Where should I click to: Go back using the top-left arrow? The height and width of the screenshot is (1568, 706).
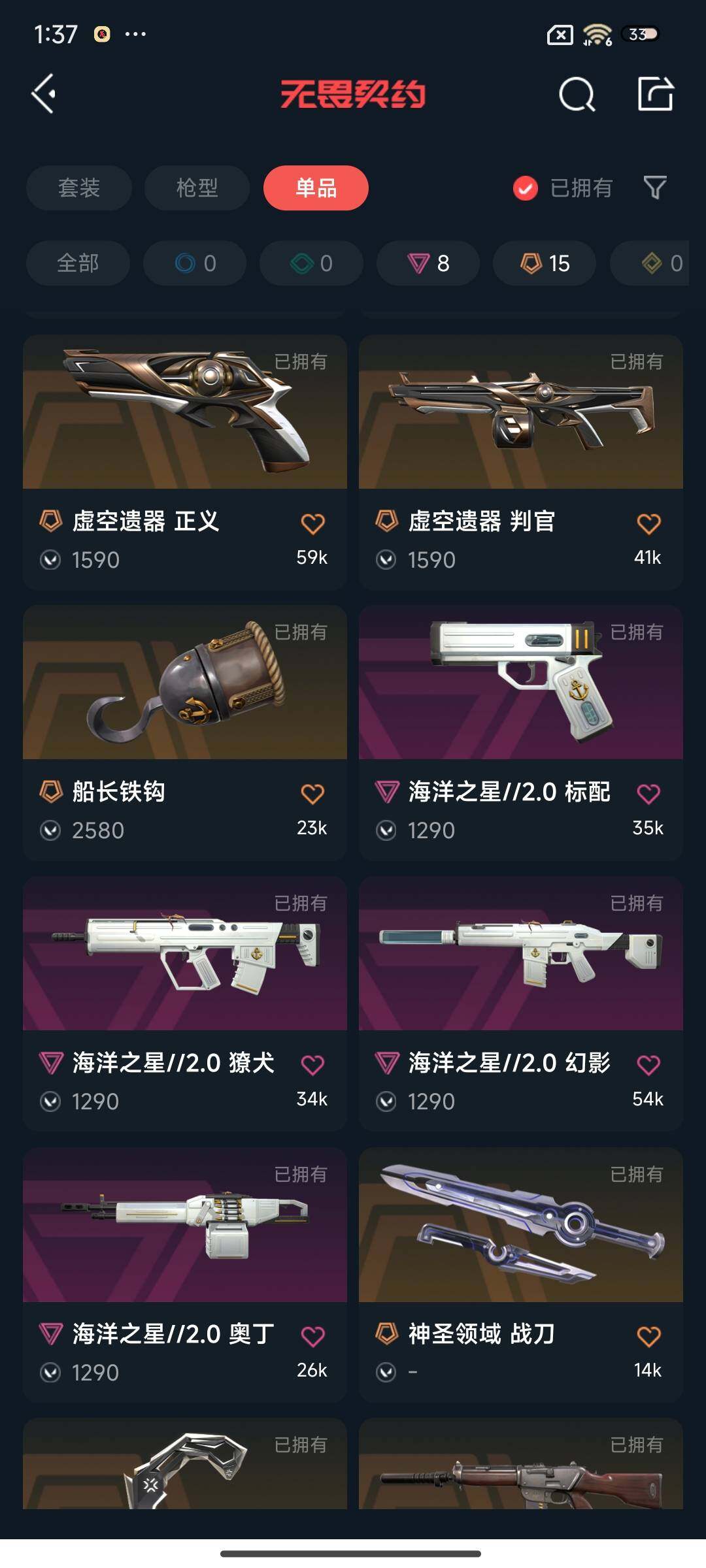[x=44, y=94]
